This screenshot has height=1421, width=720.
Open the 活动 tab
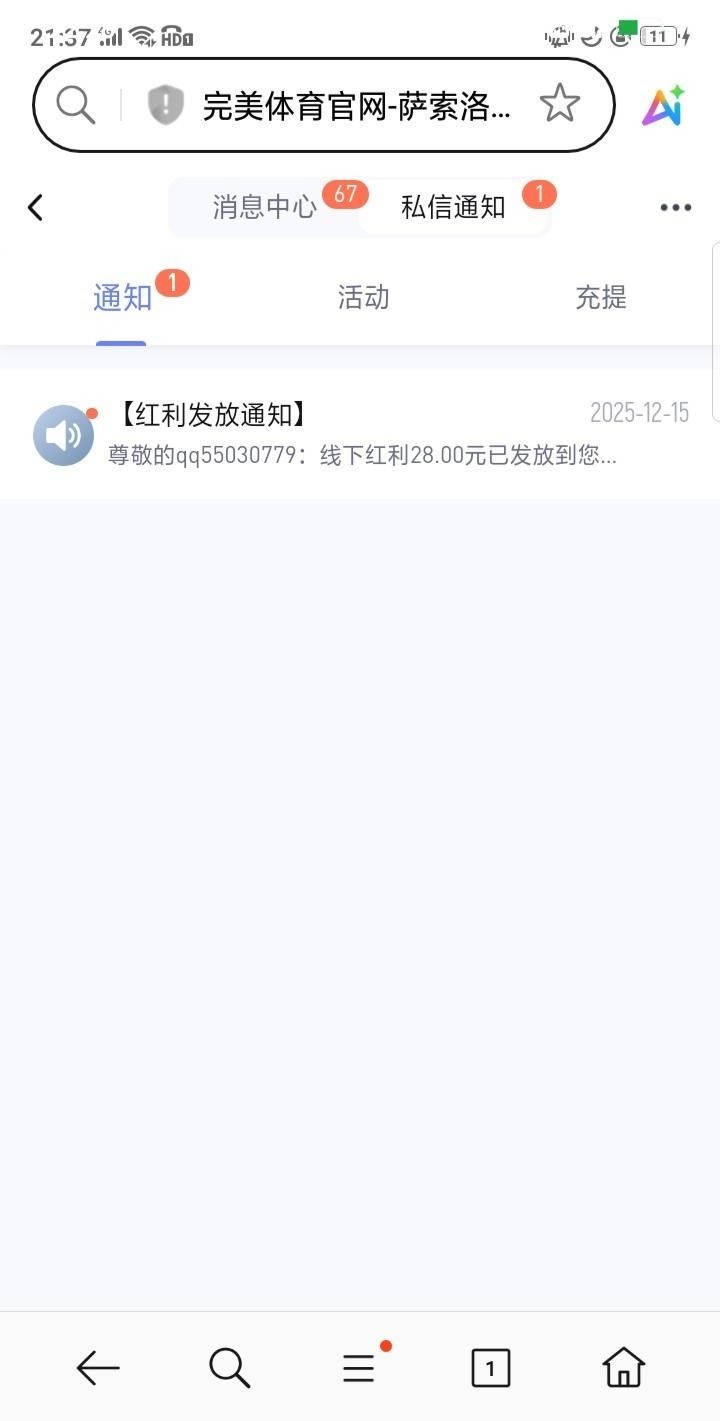[363, 297]
